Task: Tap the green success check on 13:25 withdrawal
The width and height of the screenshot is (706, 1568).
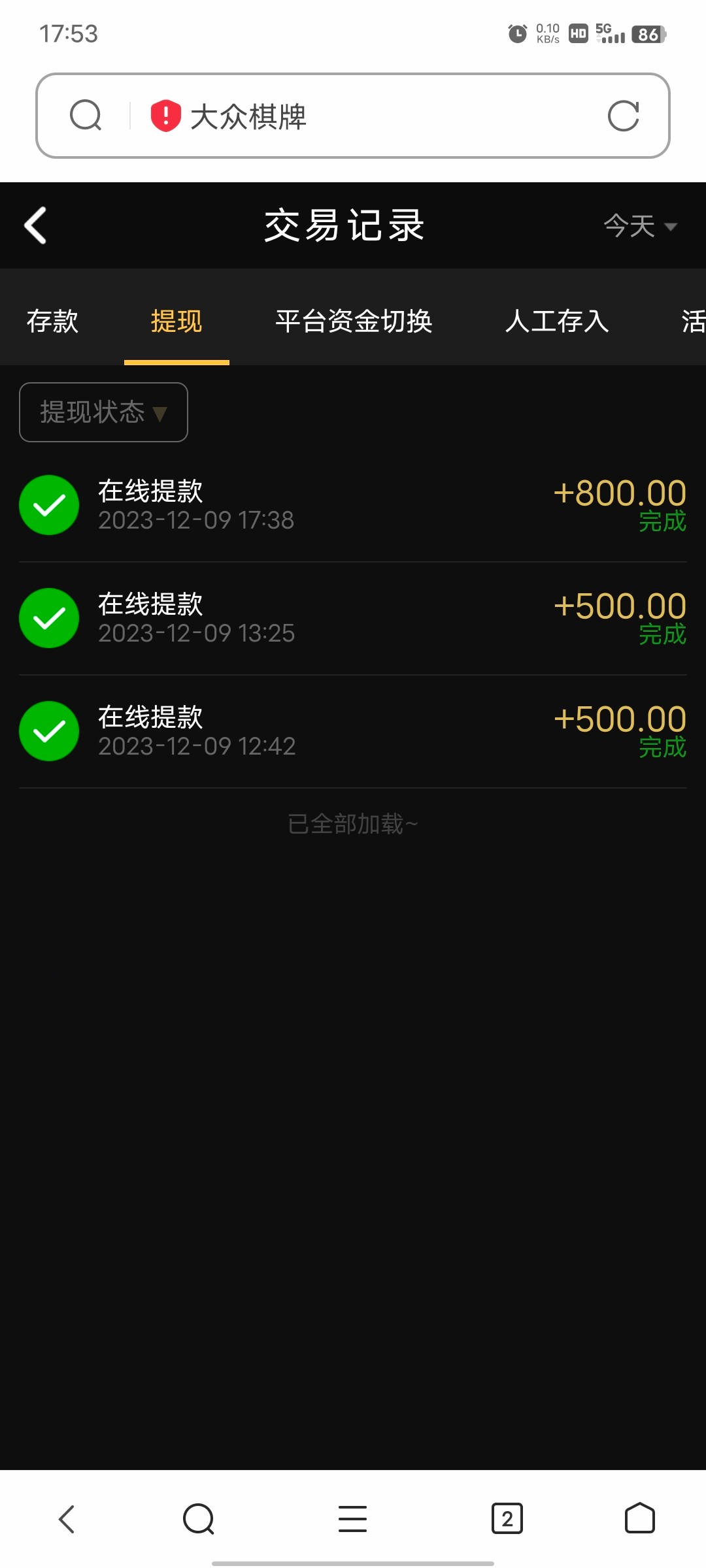Action: point(48,617)
